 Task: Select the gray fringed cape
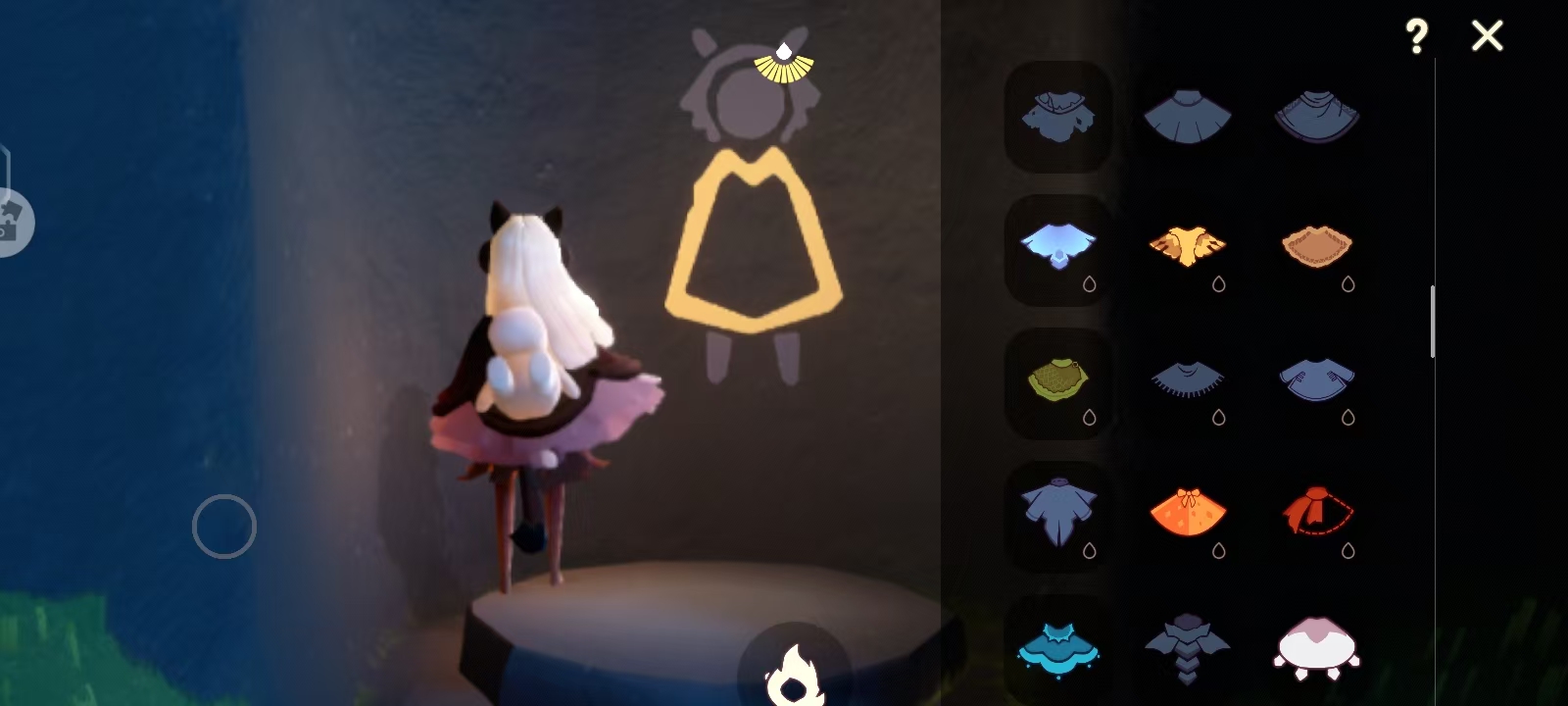(1187, 379)
